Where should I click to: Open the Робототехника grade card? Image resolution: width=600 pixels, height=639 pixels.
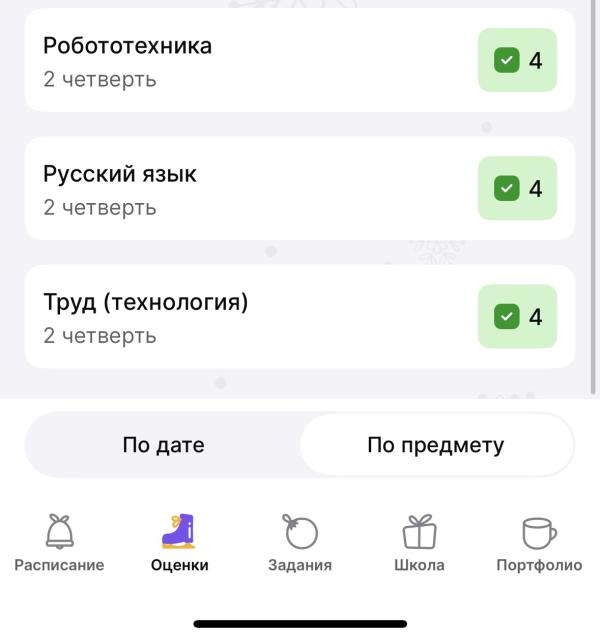point(299,61)
